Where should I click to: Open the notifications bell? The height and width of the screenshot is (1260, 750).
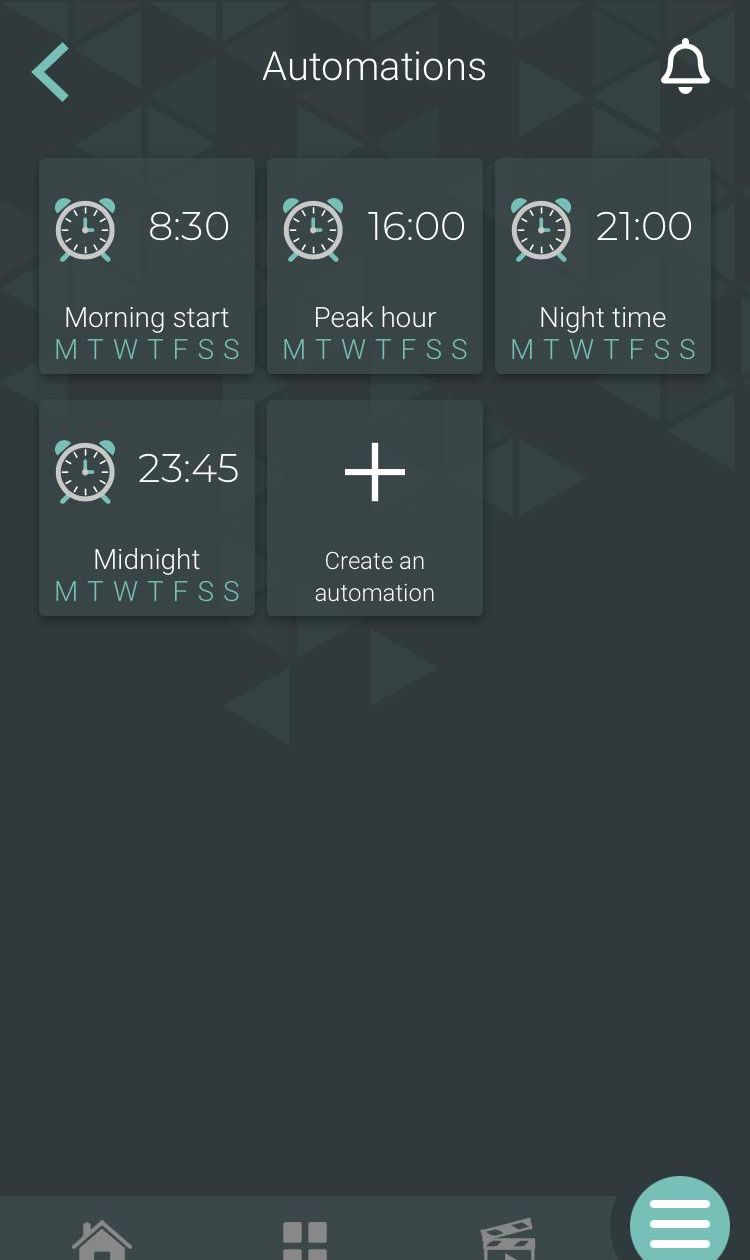coord(685,67)
